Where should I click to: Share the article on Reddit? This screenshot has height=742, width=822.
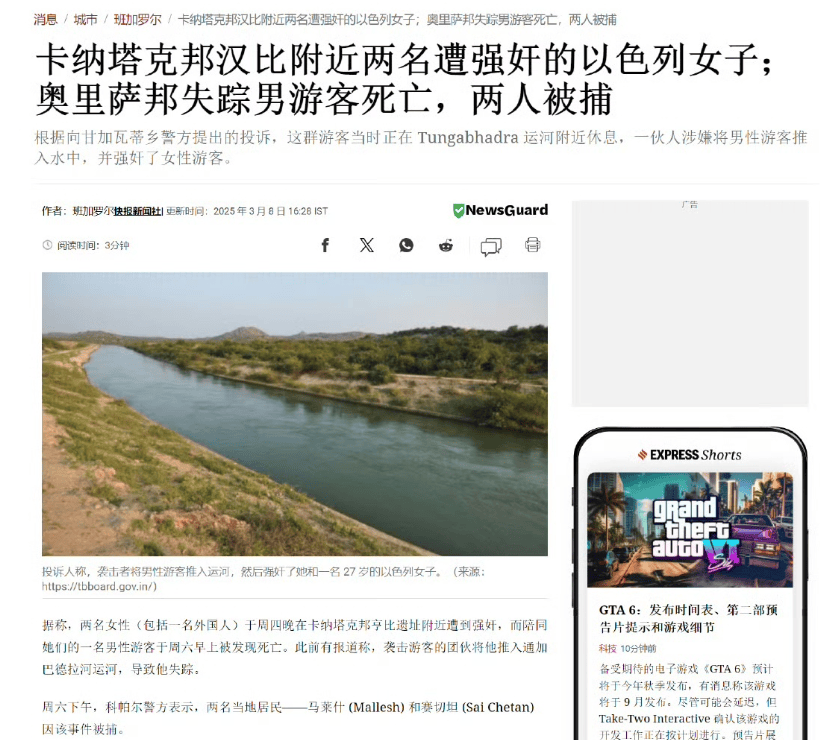pos(446,245)
